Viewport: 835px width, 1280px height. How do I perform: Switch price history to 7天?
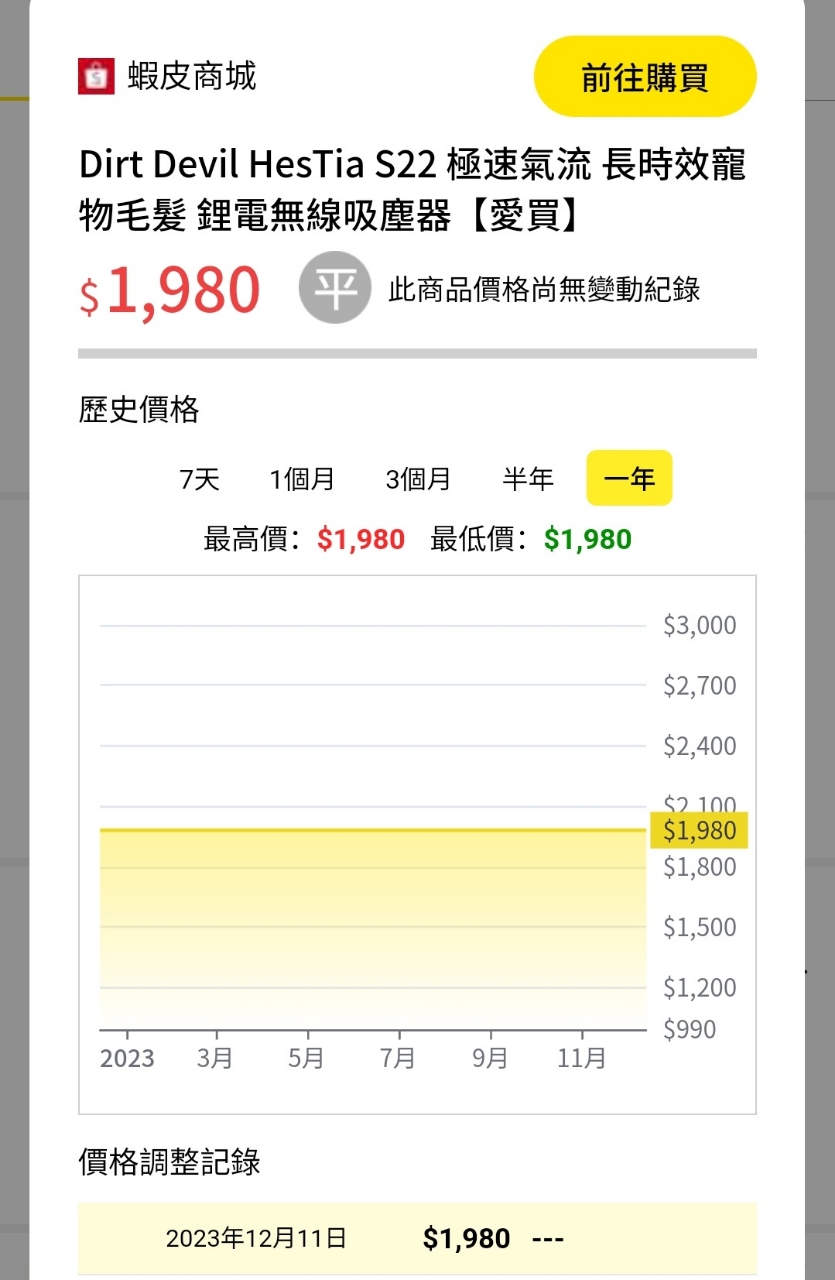pos(200,479)
